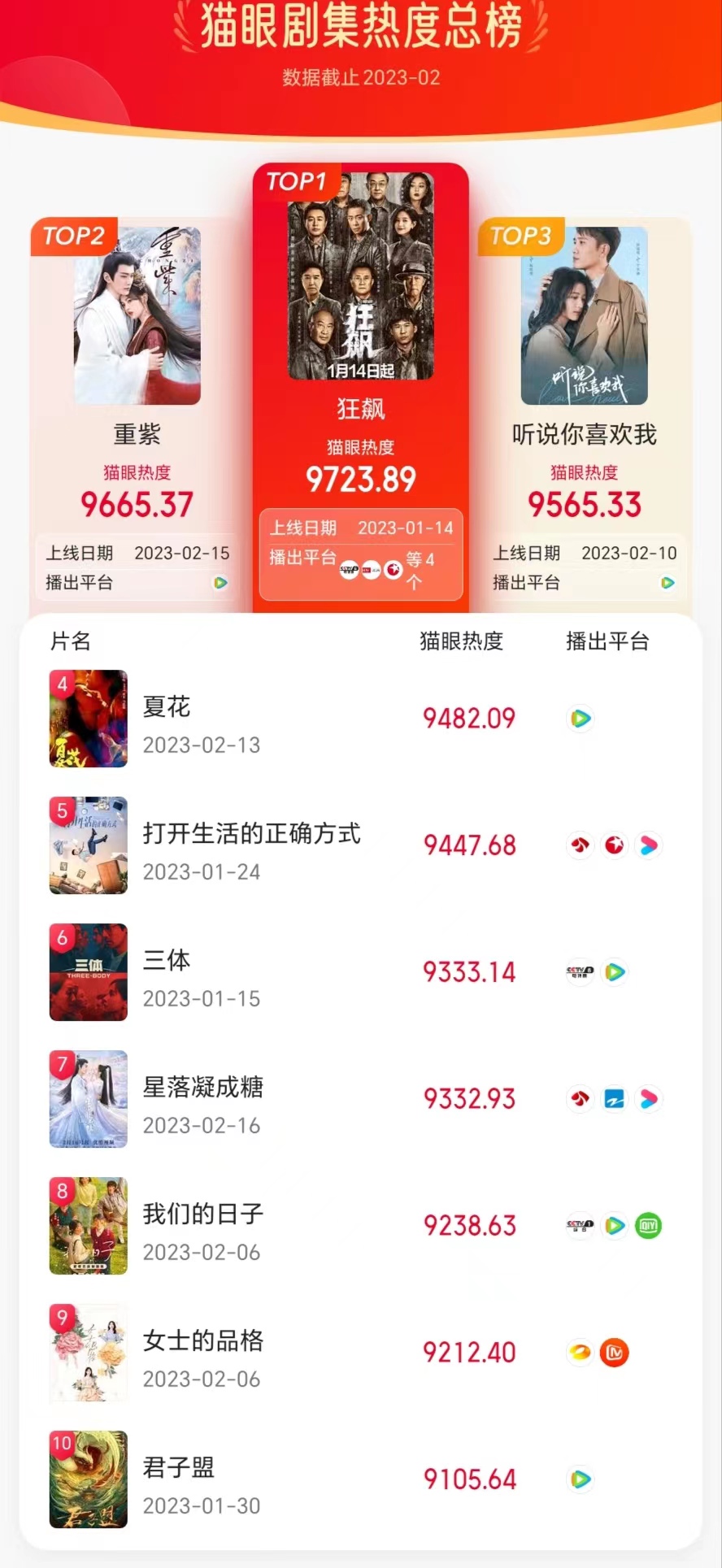The image size is (722, 1568).
Task: Open the Tencent Video icon for 夏花
Action: point(580,719)
